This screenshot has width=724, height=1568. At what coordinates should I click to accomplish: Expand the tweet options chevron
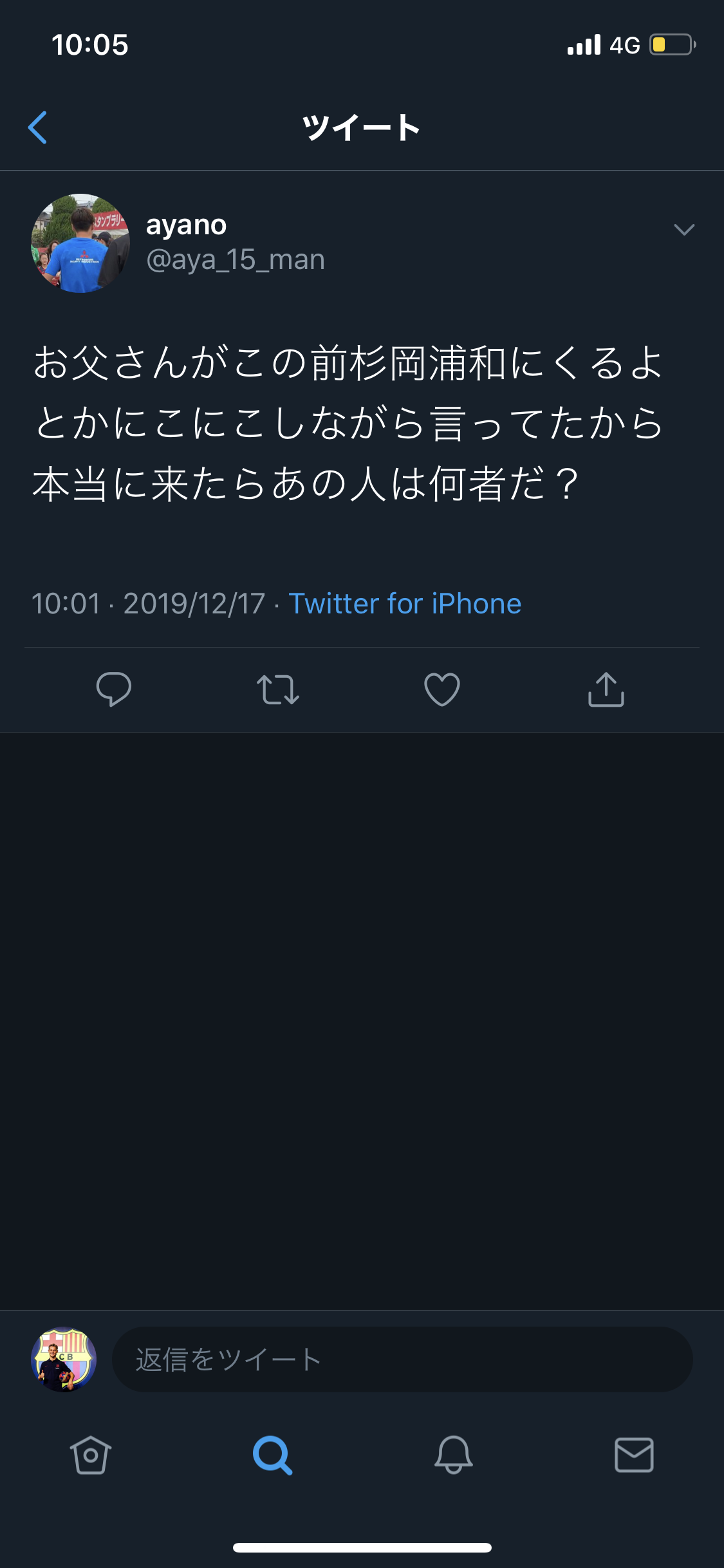[683, 230]
